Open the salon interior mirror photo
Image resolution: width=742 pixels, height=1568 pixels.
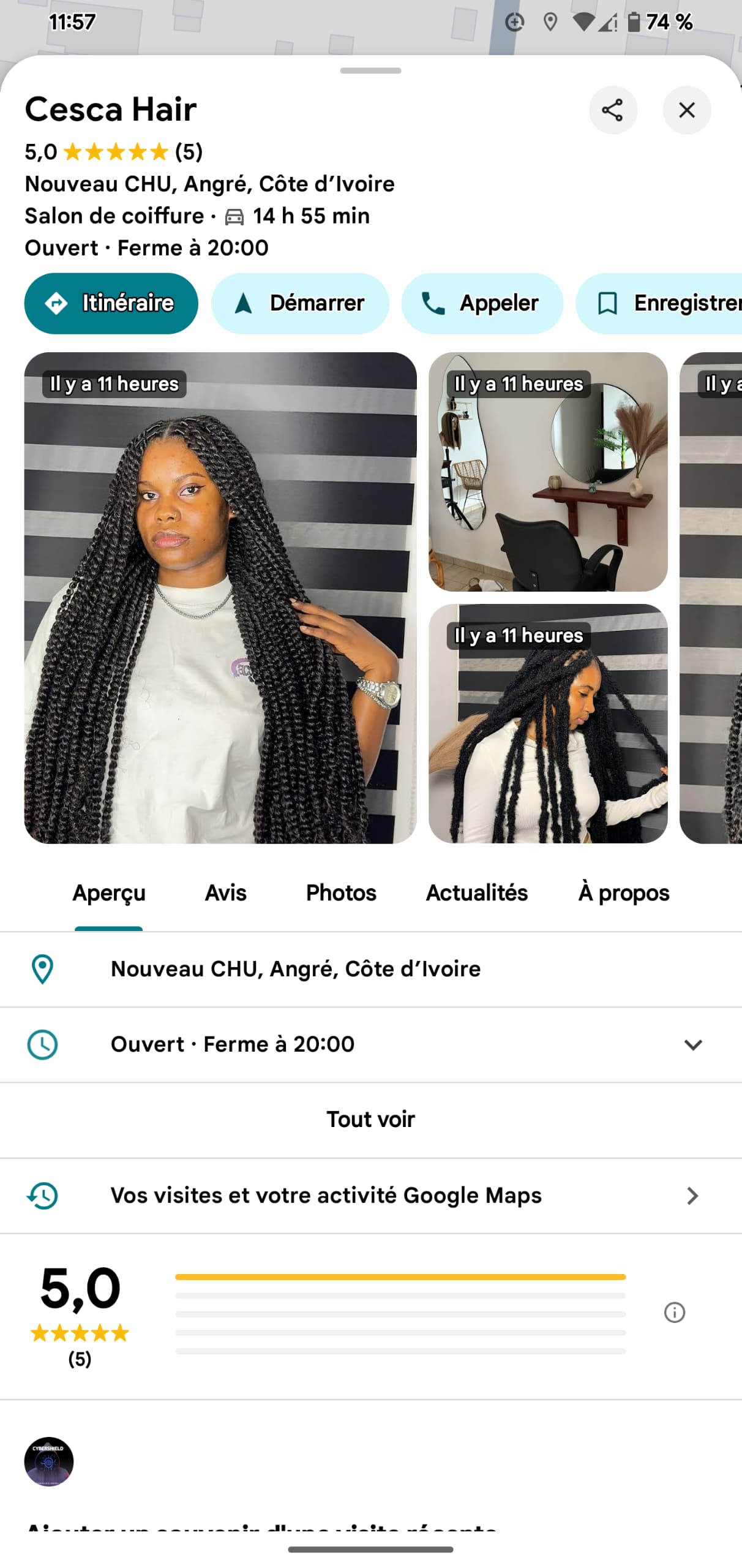coord(547,471)
